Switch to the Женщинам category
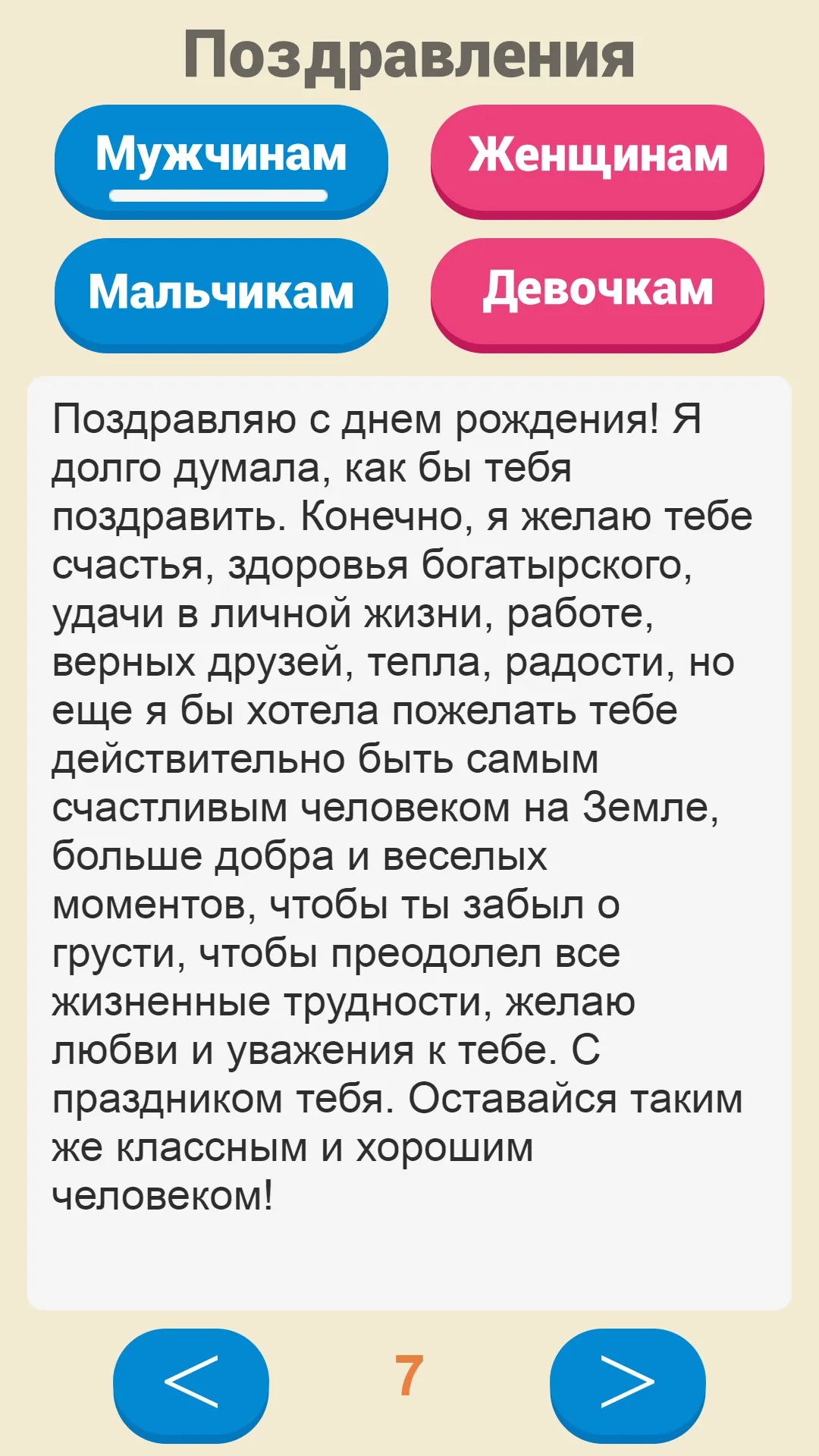This screenshot has height=1456, width=819. (x=598, y=162)
